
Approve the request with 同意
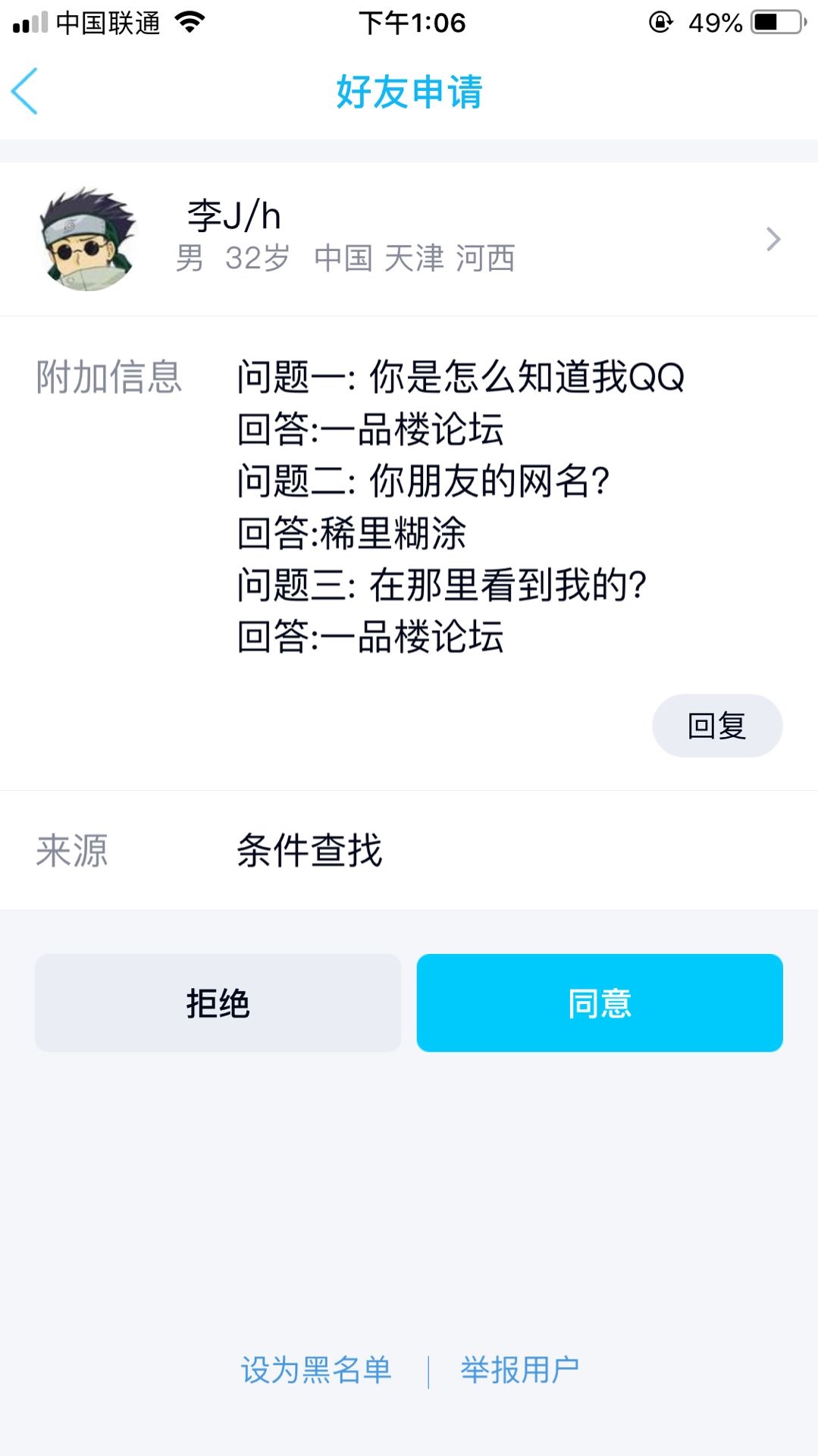pos(599,1003)
